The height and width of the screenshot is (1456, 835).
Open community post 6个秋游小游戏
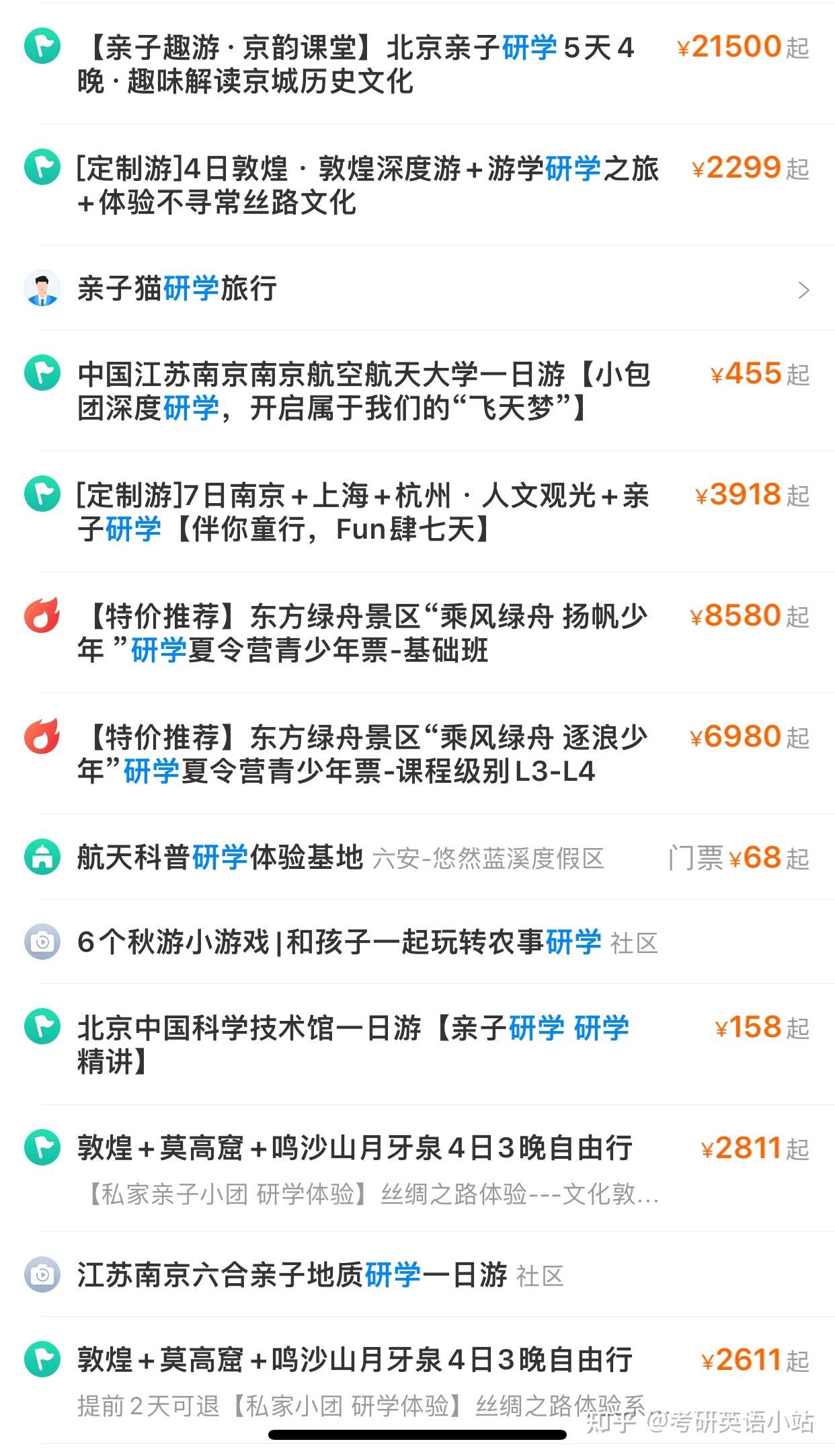click(339, 942)
